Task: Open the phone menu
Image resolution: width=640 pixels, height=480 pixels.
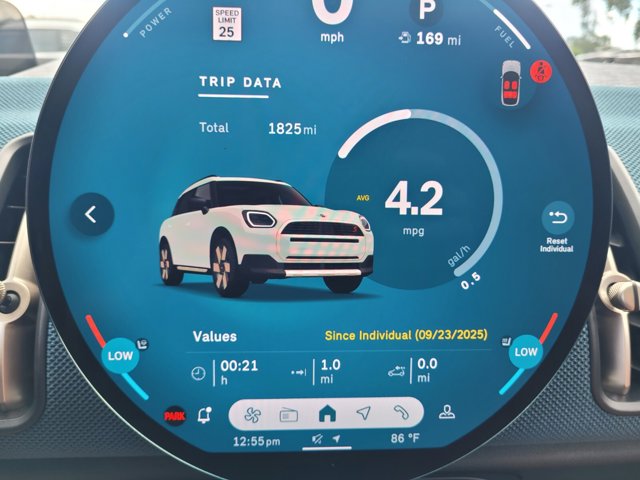Action: point(401,413)
